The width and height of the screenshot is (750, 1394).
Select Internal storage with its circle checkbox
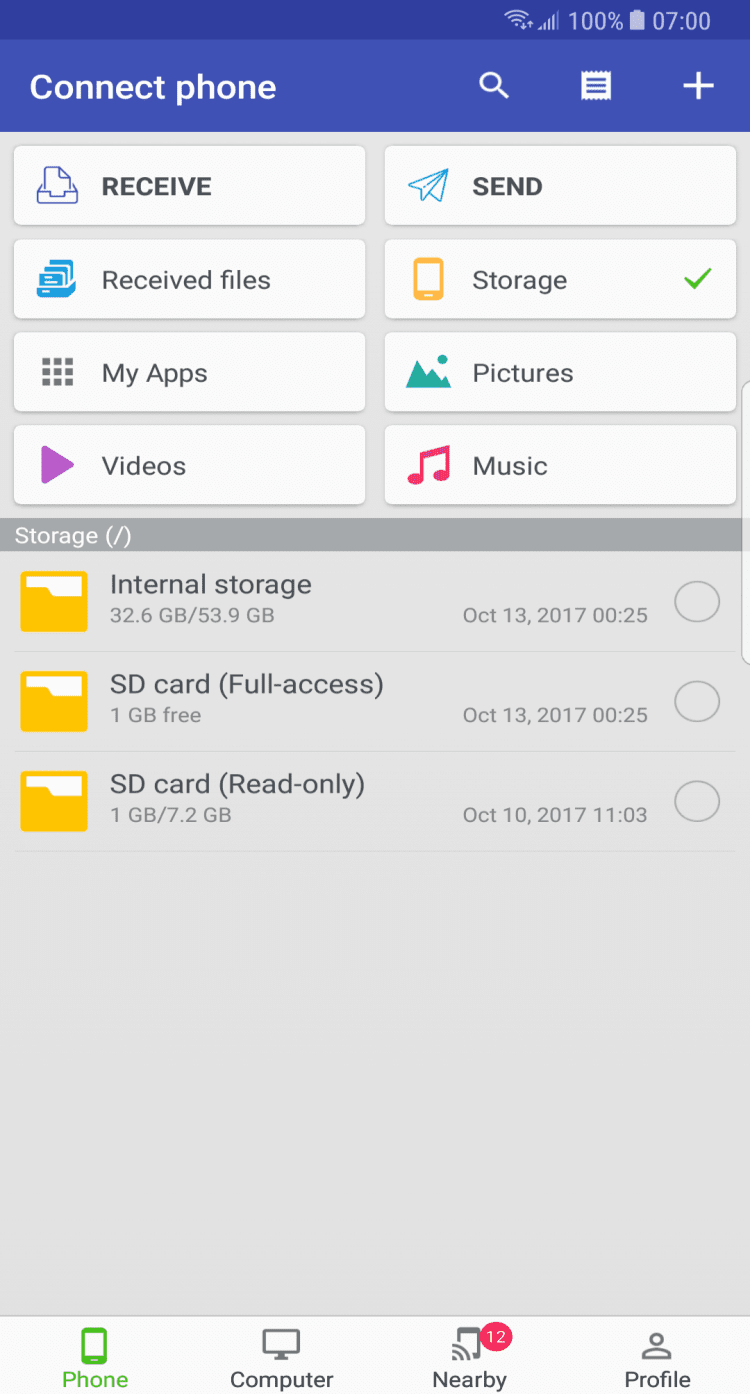697,602
